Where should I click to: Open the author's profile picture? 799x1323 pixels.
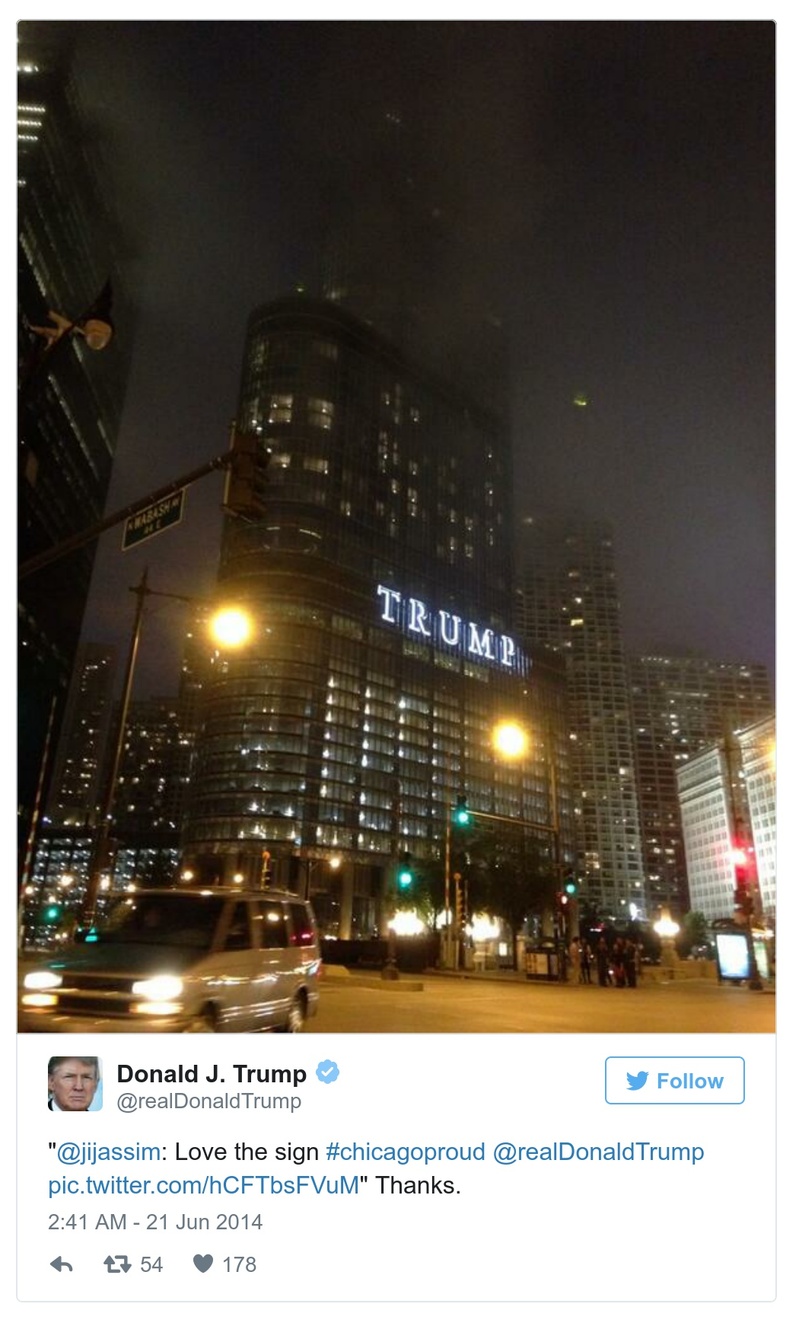[x=75, y=1084]
